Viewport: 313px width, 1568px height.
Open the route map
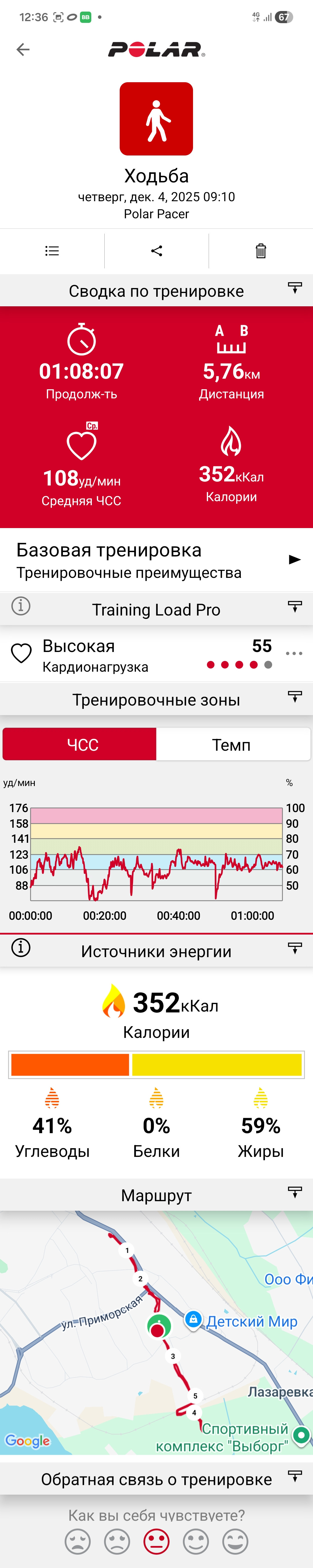coord(156,1333)
